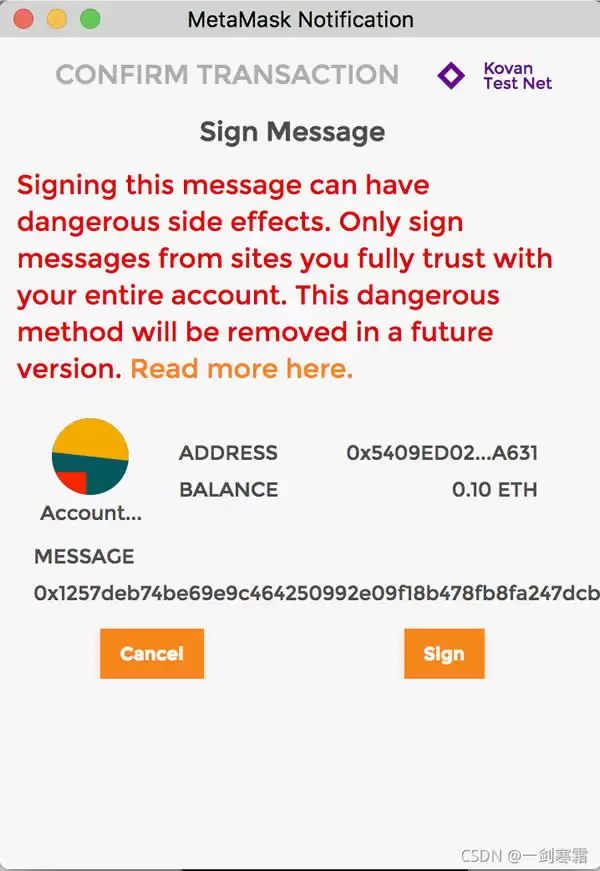
Task: Close the MetaMask Notification window
Action: [x=24, y=19]
